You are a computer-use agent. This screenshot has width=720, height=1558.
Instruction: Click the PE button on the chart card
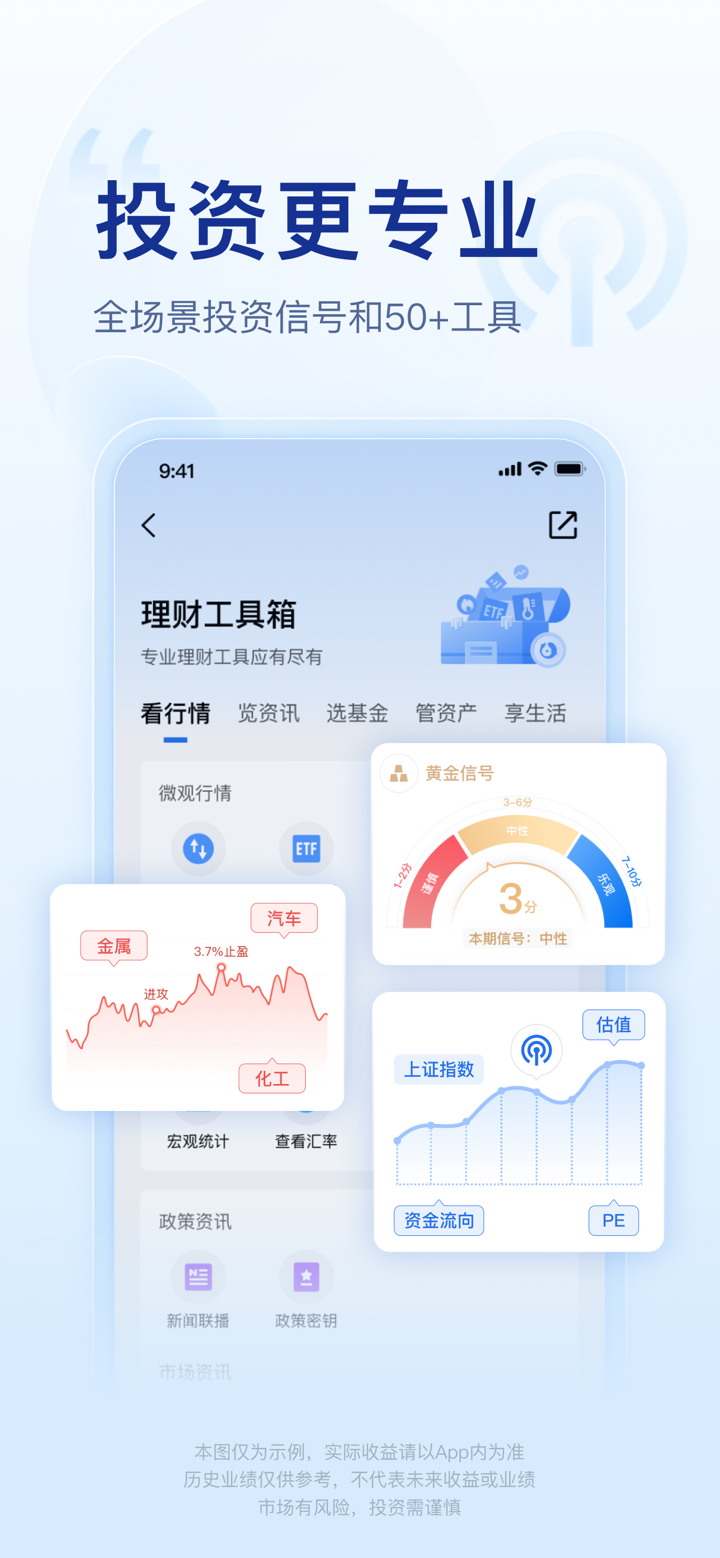[613, 1220]
